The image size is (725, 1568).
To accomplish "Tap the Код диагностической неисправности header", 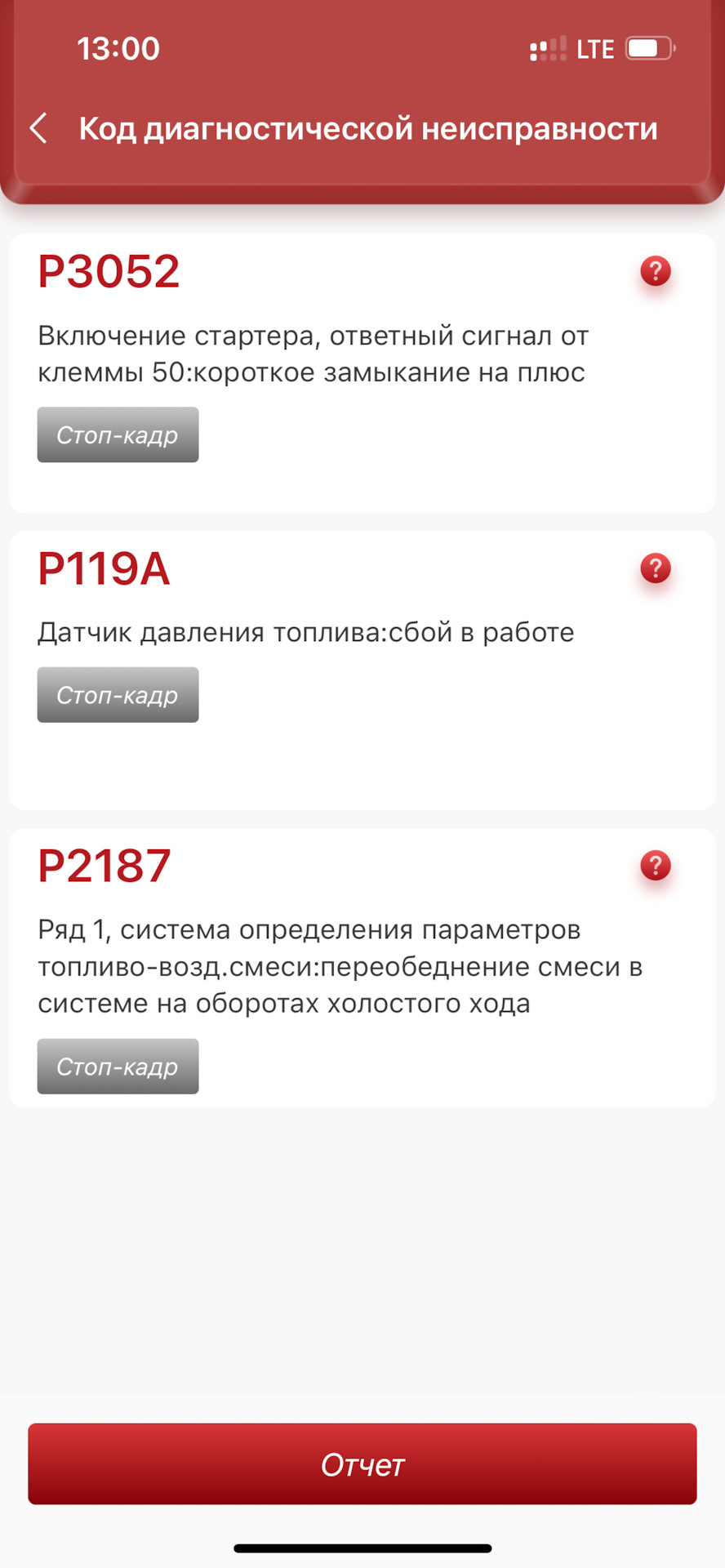I will click(x=368, y=128).
